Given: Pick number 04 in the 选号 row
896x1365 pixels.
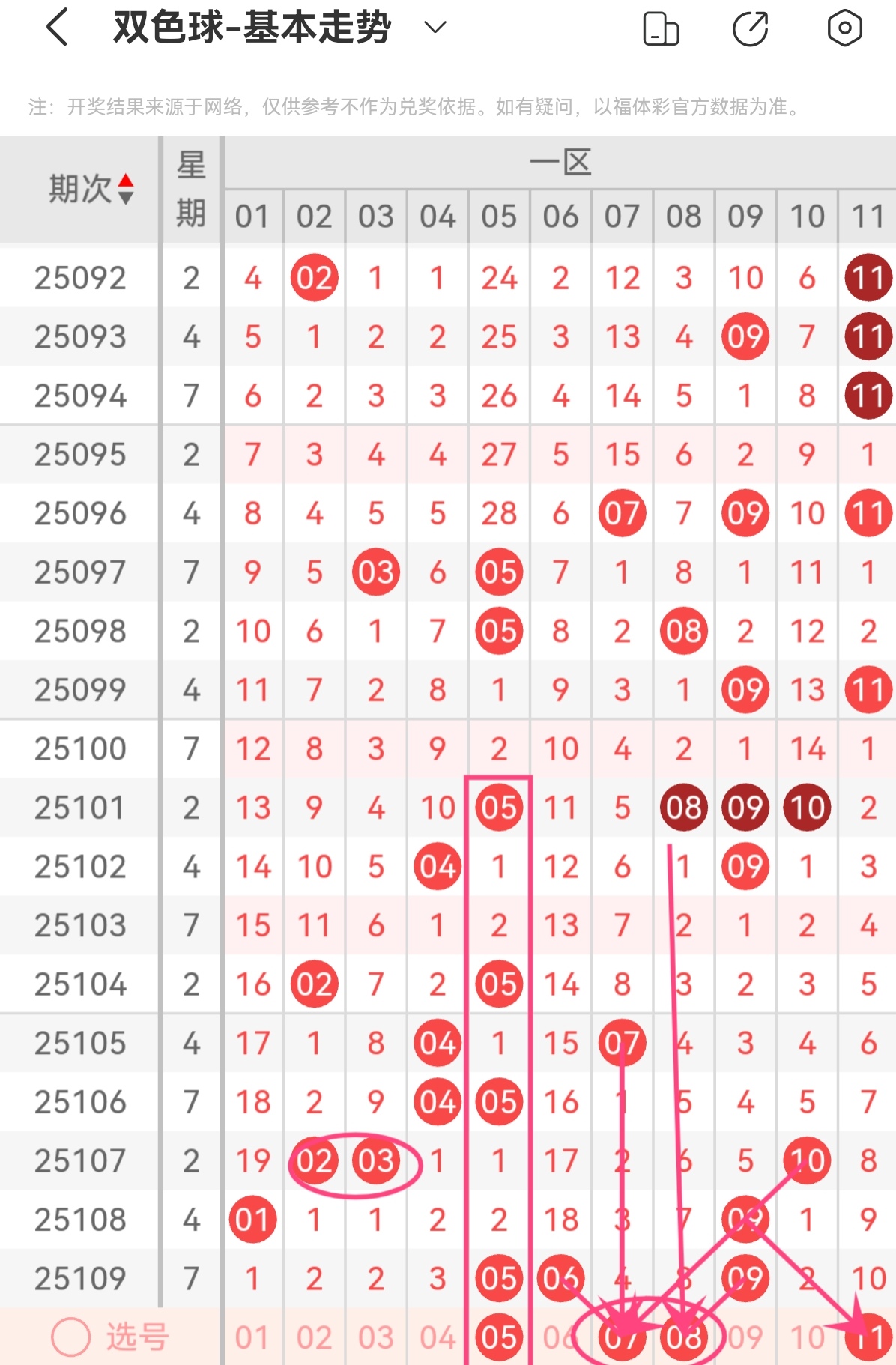Looking at the screenshot, I should pos(438,1337).
